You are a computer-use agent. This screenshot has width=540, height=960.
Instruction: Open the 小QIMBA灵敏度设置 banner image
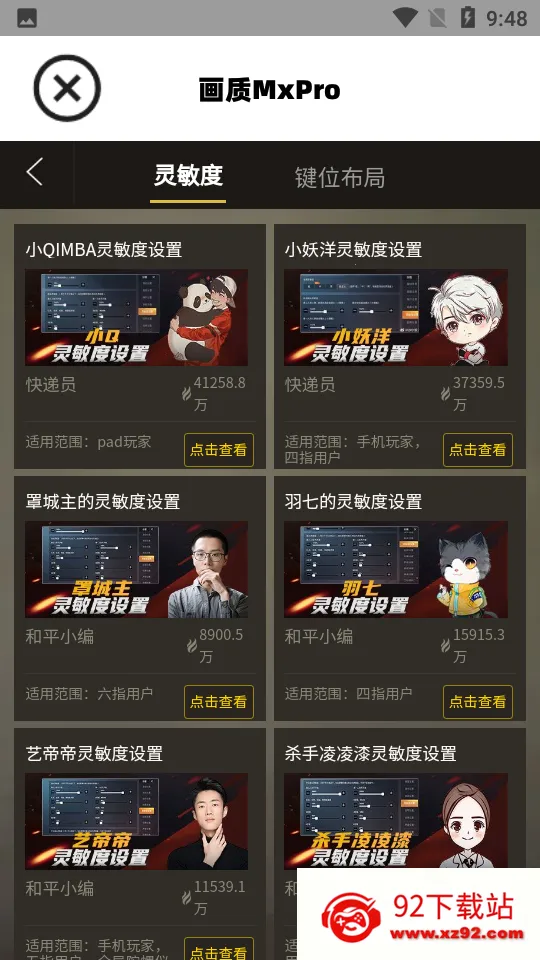[x=137, y=318]
